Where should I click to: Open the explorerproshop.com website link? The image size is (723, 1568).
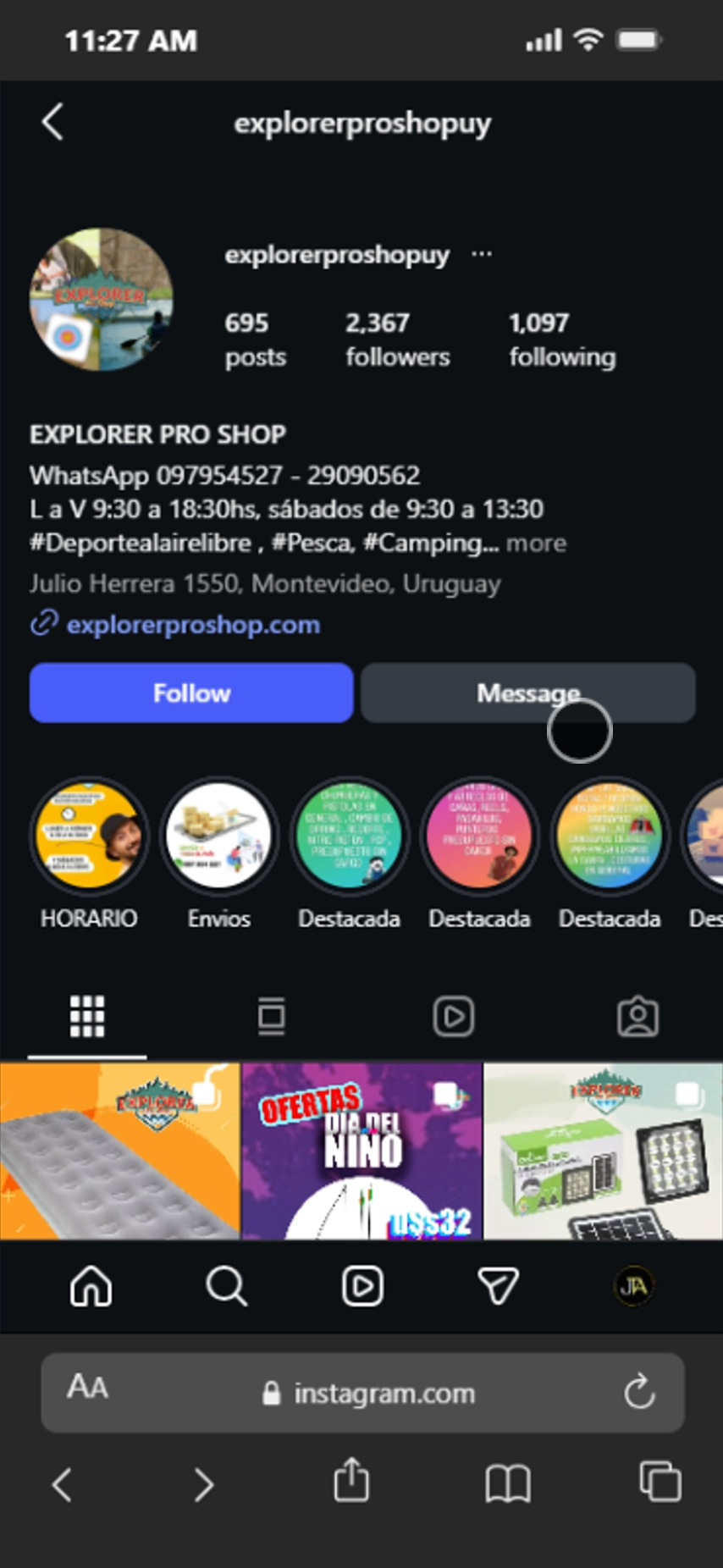coord(193,625)
